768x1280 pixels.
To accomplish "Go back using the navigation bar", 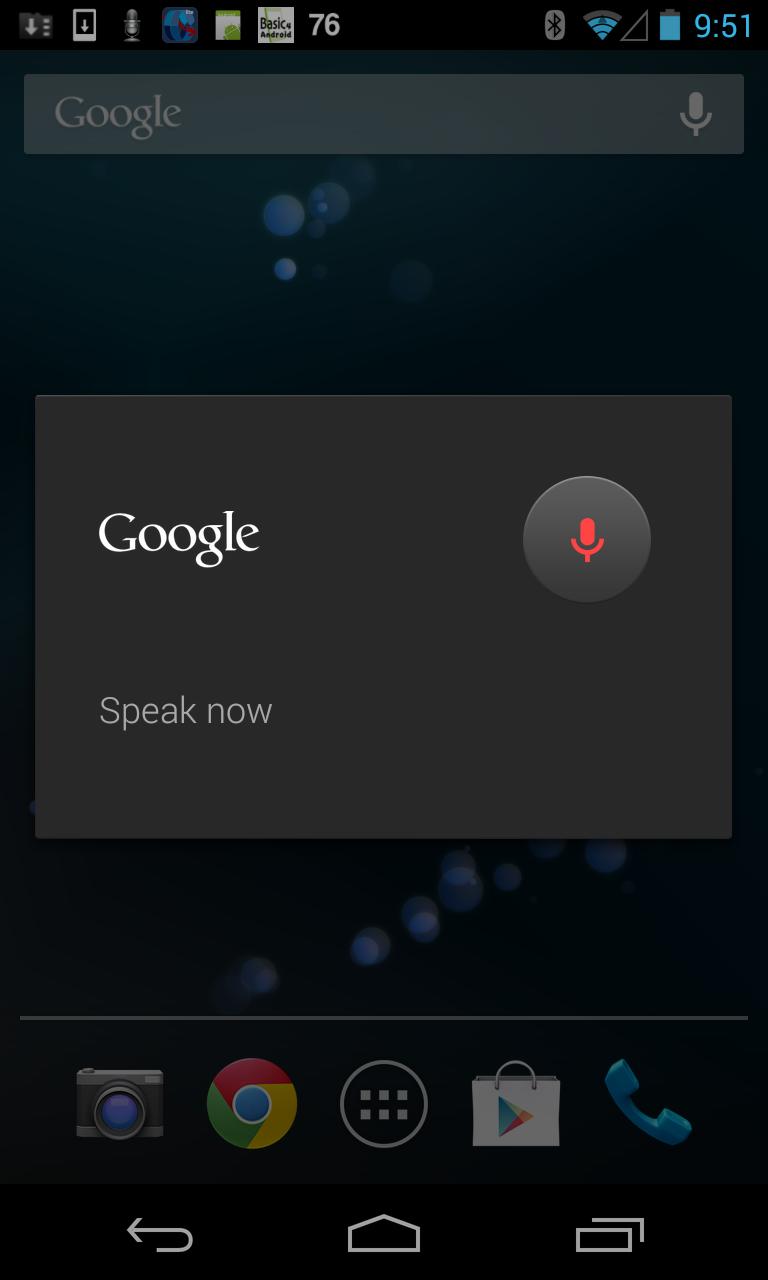I will (160, 1235).
